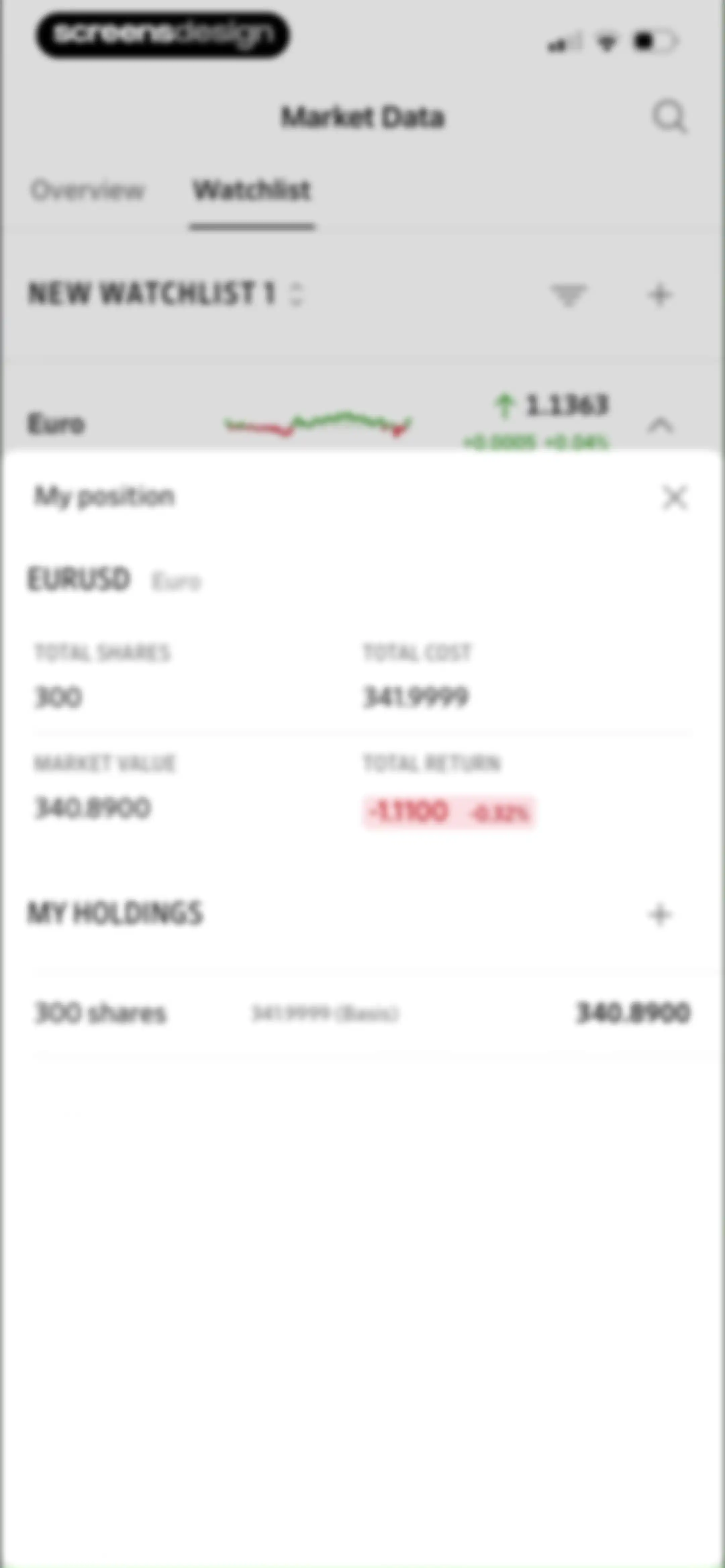Switch to the Overview tab
The height and width of the screenshot is (1568, 725).
pos(87,190)
